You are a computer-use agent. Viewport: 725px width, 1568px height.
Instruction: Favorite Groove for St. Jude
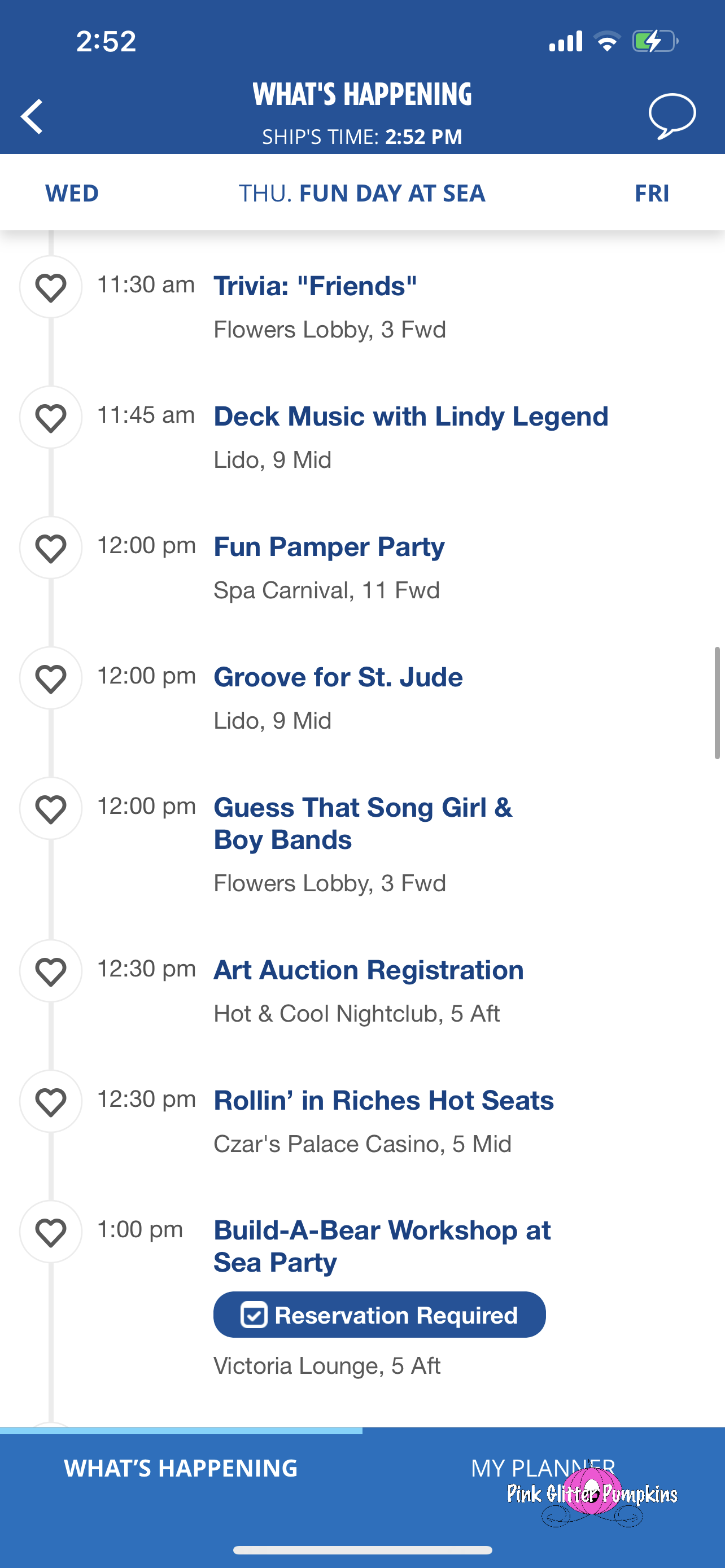51,678
